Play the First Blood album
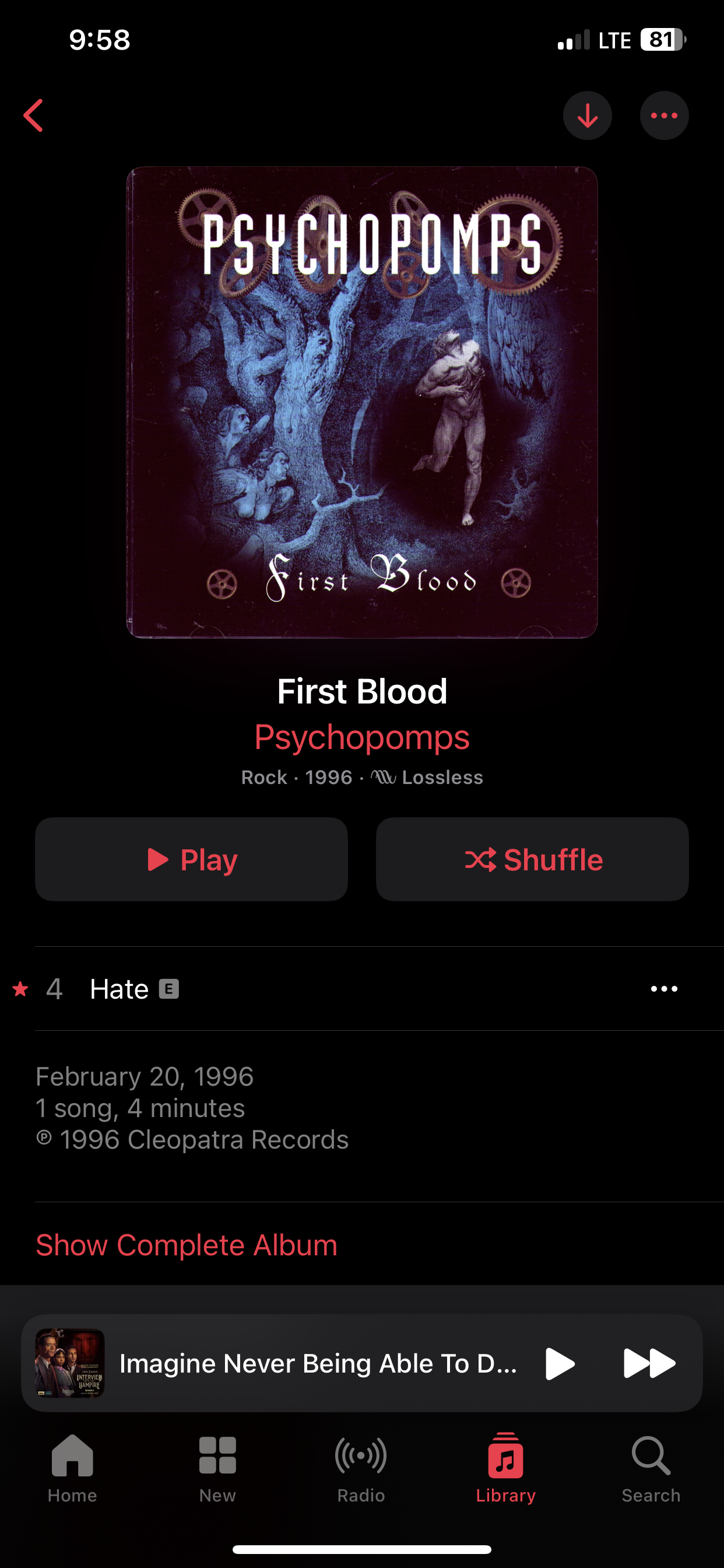 (x=191, y=859)
